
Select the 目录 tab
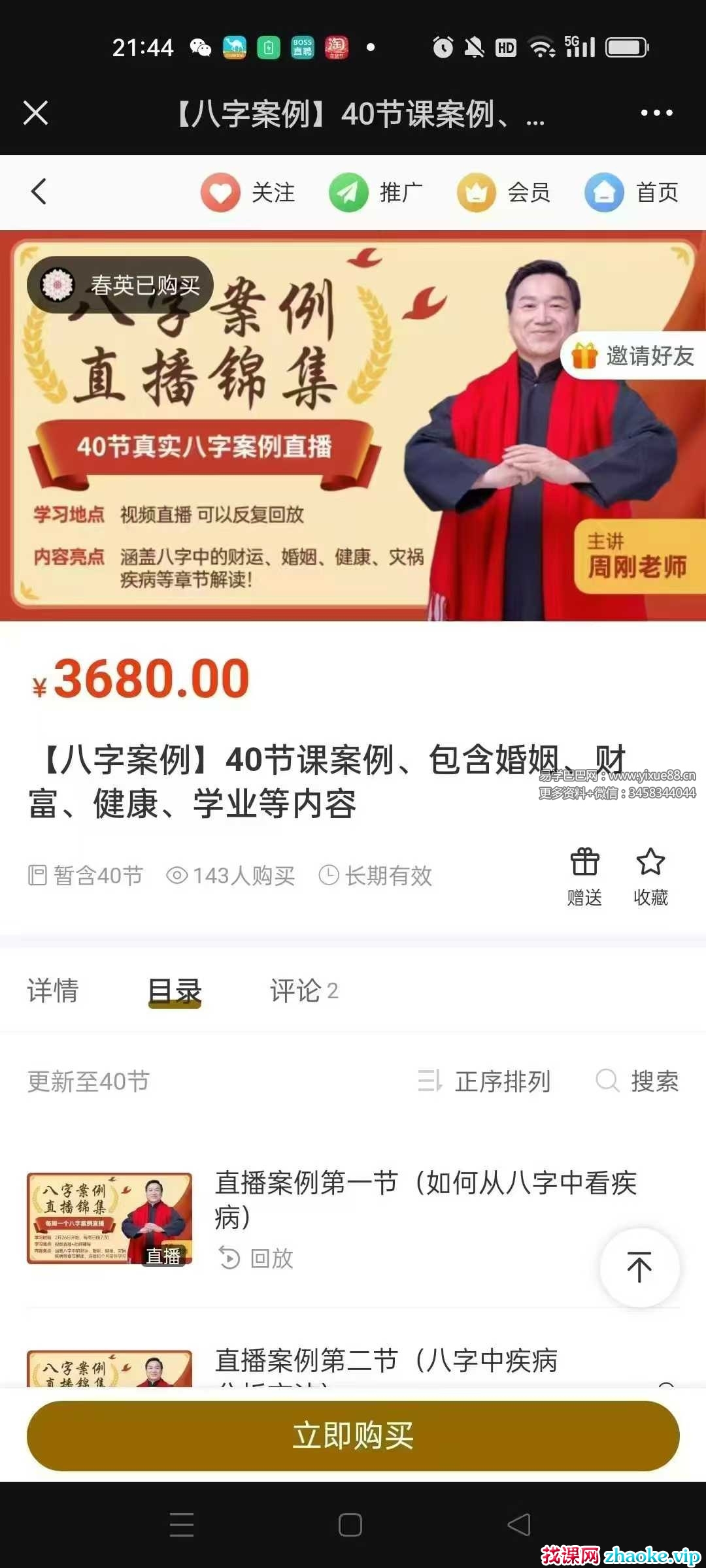[175, 990]
